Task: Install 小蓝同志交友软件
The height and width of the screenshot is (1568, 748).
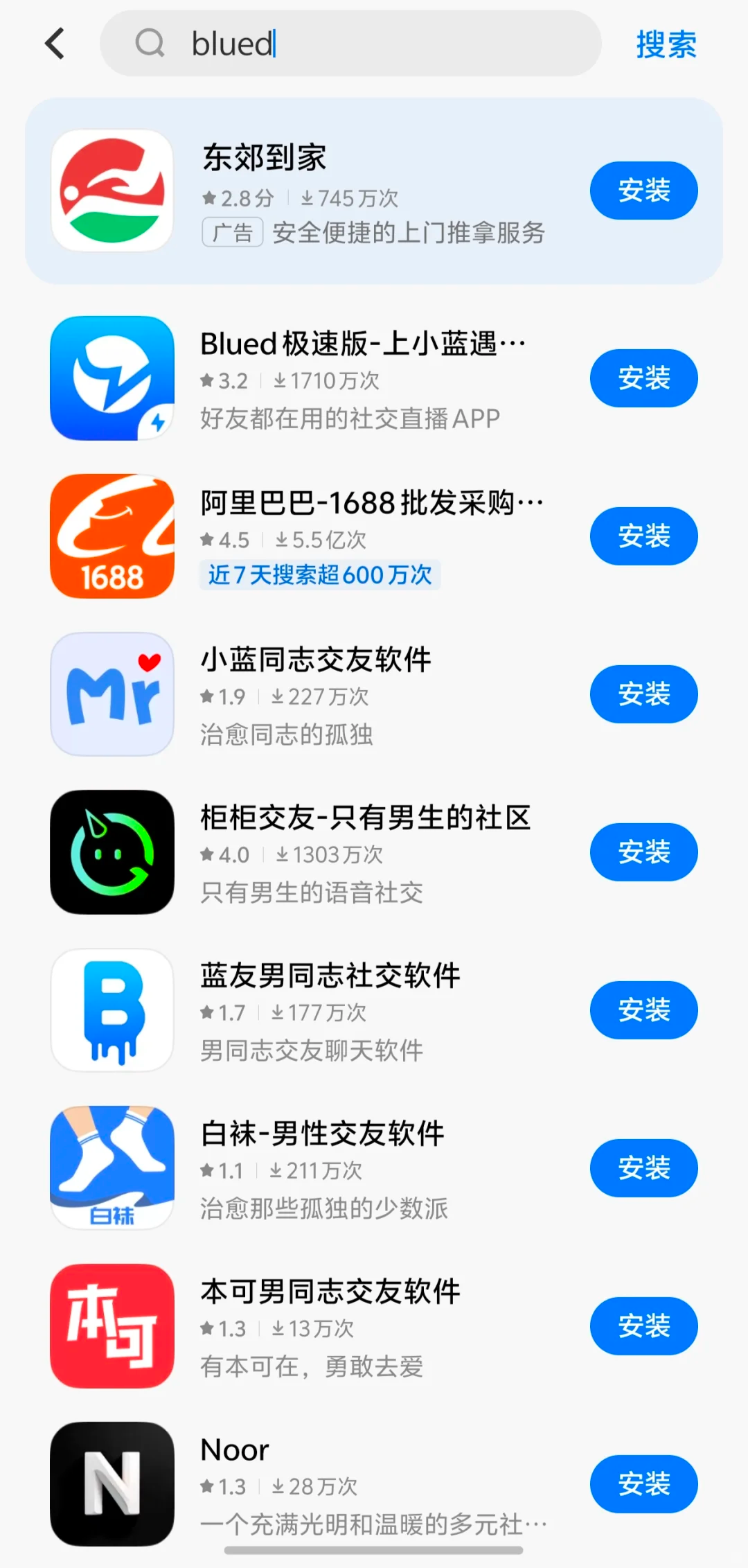Action: [643, 694]
